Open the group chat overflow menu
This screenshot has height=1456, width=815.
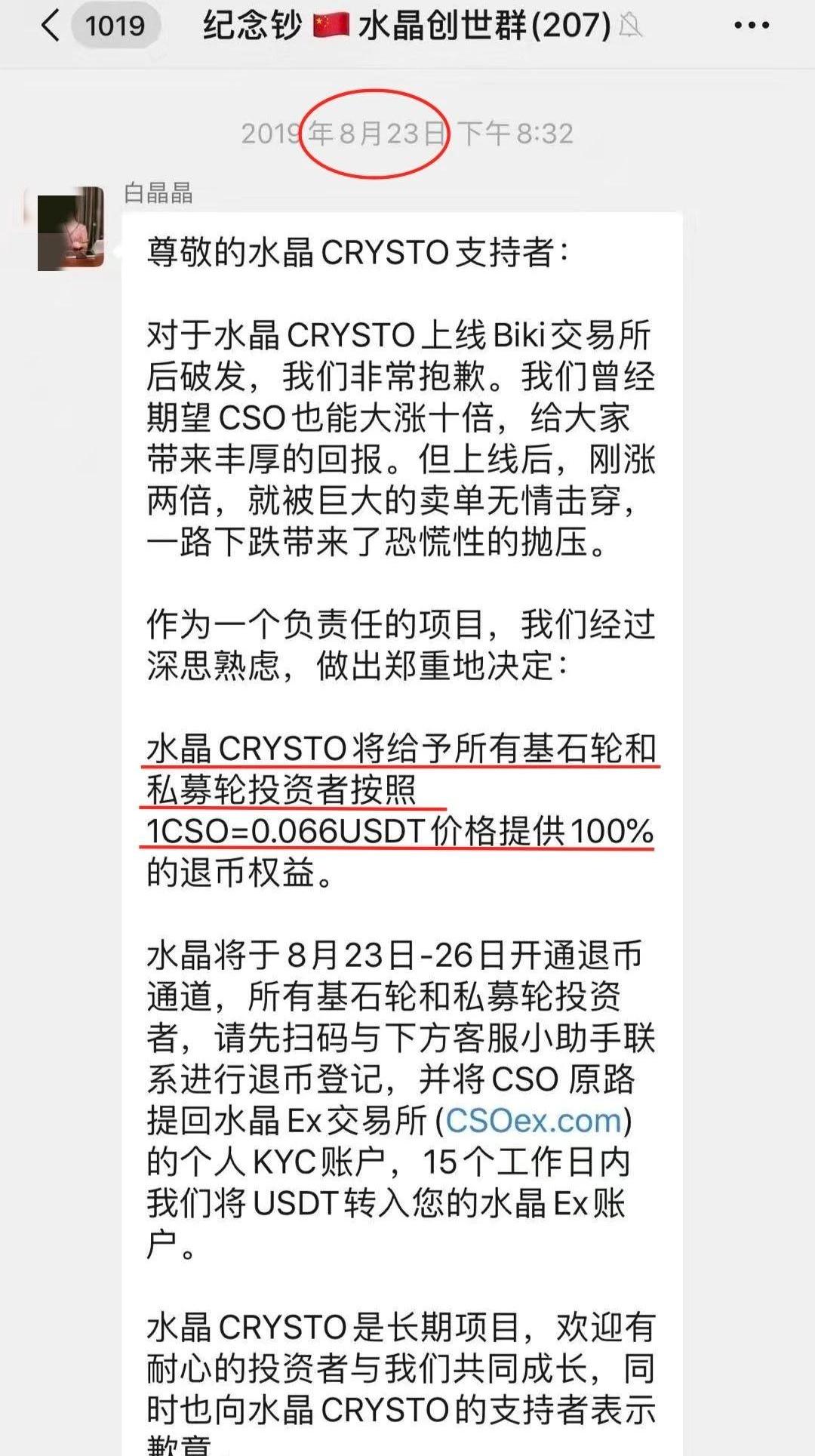(x=752, y=26)
